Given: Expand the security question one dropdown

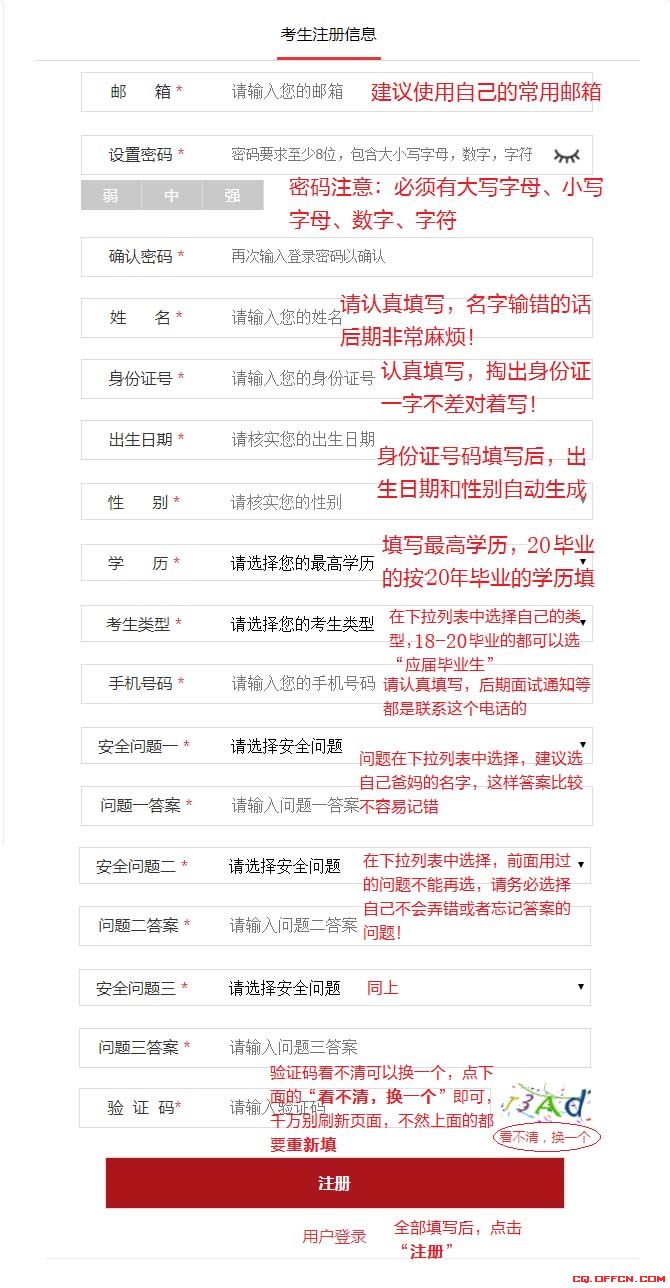Looking at the screenshot, I should click(337, 746).
